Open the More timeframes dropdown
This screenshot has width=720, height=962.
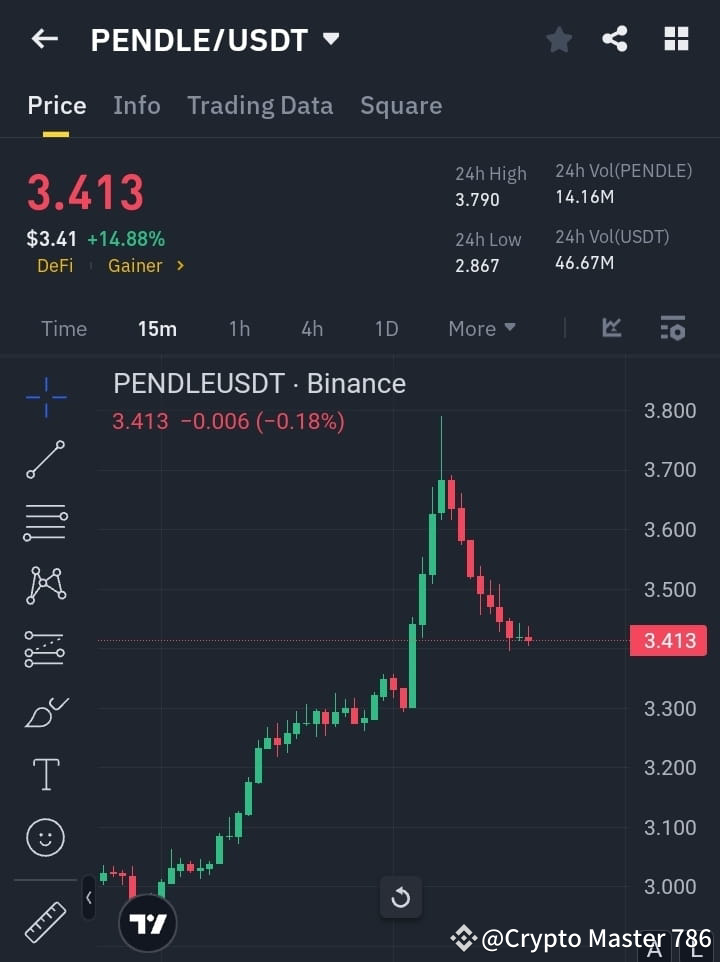pos(481,328)
